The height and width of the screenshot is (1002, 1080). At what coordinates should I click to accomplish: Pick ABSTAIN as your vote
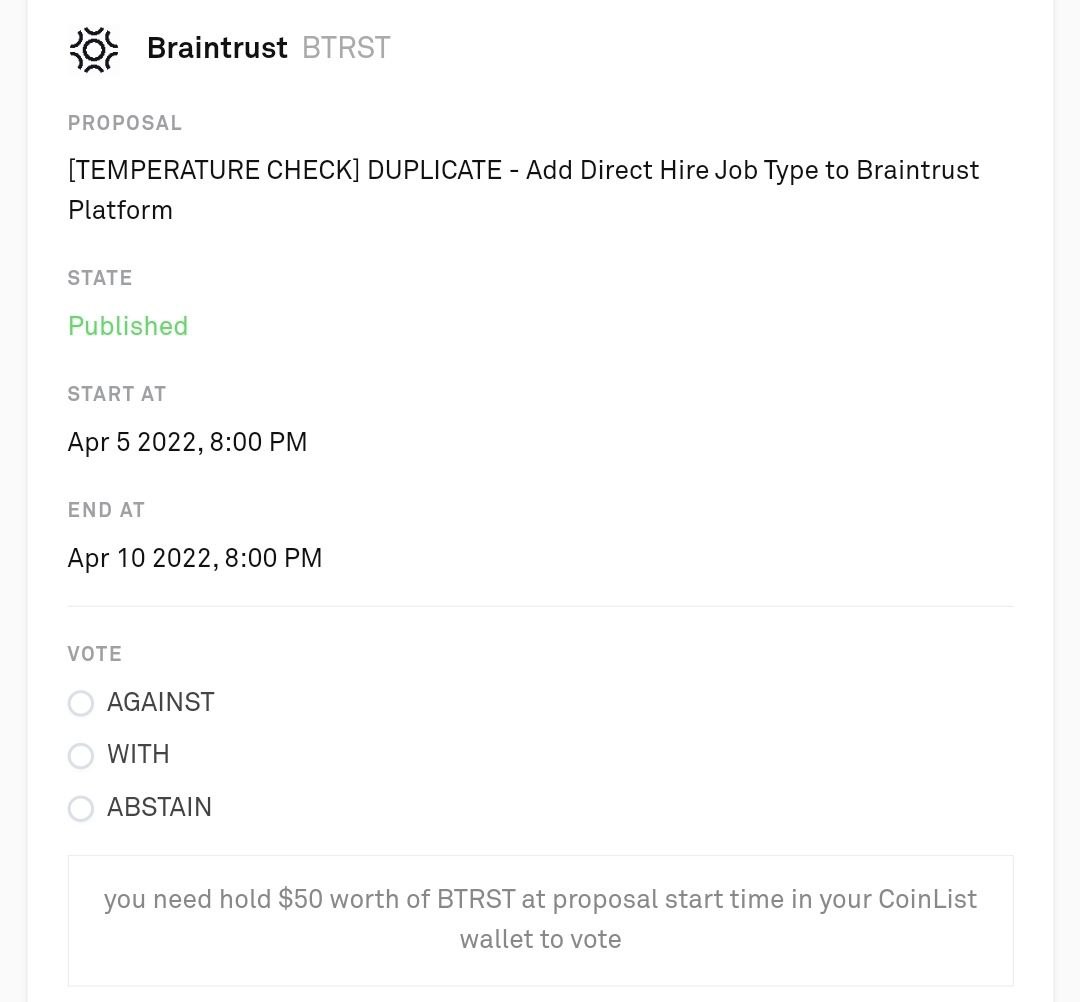point(81,808)
